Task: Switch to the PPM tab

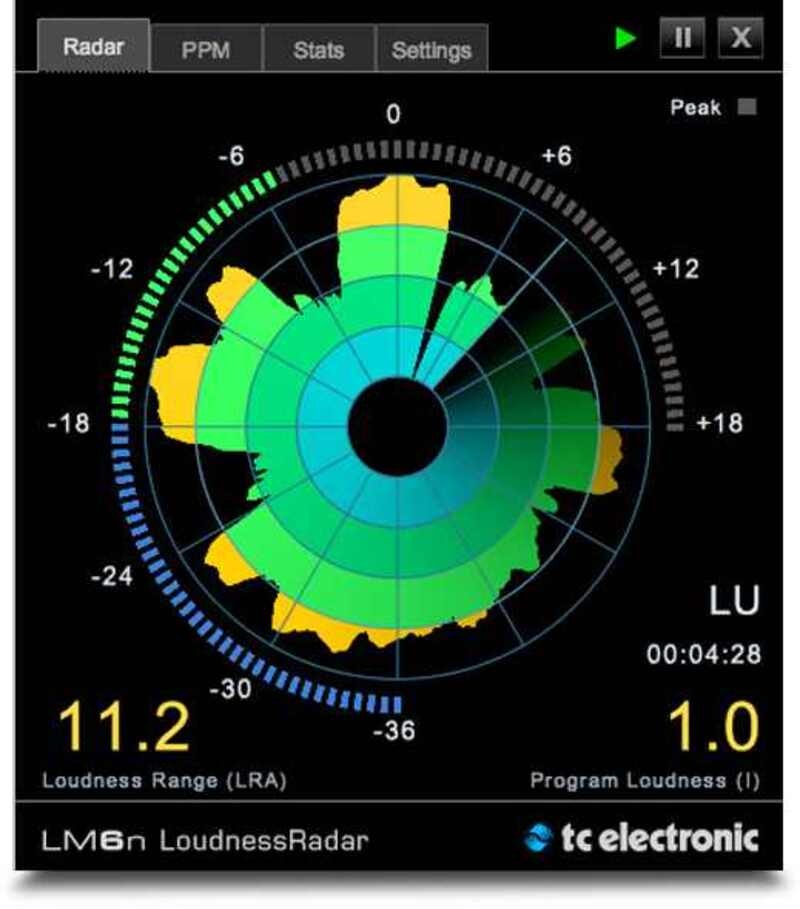Action: click(x=205, y=49)
